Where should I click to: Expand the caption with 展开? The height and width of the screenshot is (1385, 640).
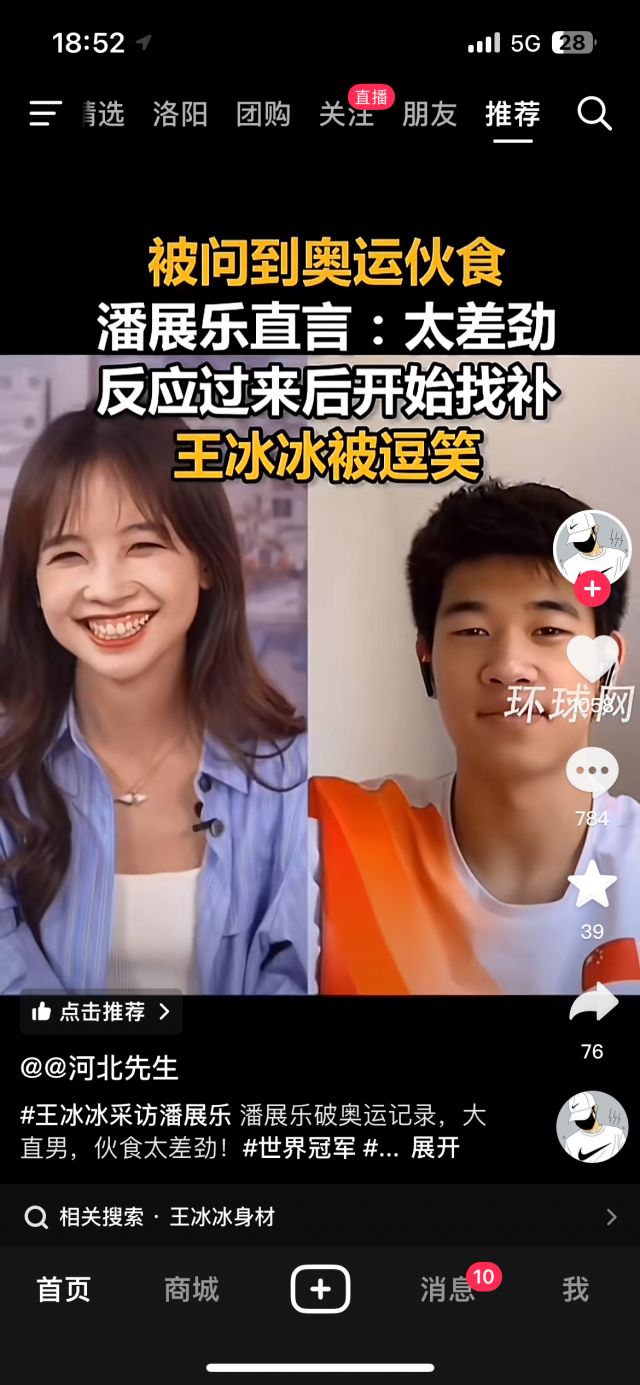[x=435, y=1147]
